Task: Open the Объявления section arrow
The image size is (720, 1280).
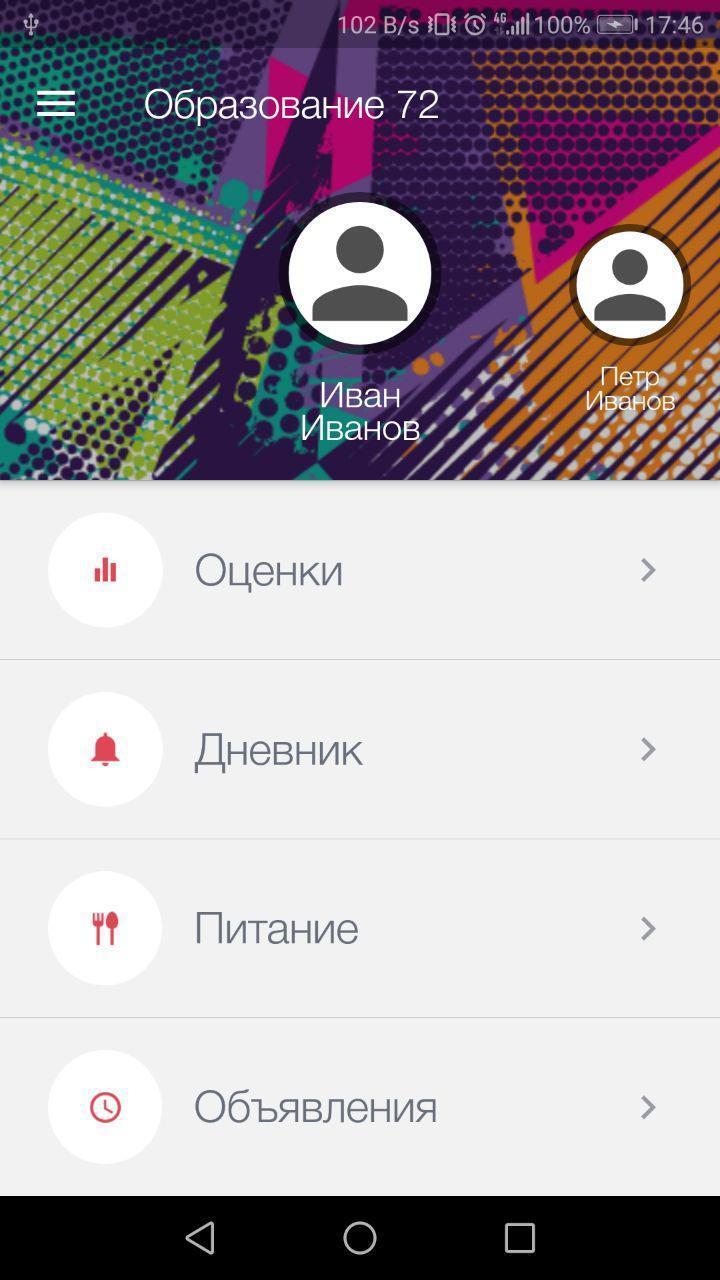Action: (648, 1107)
